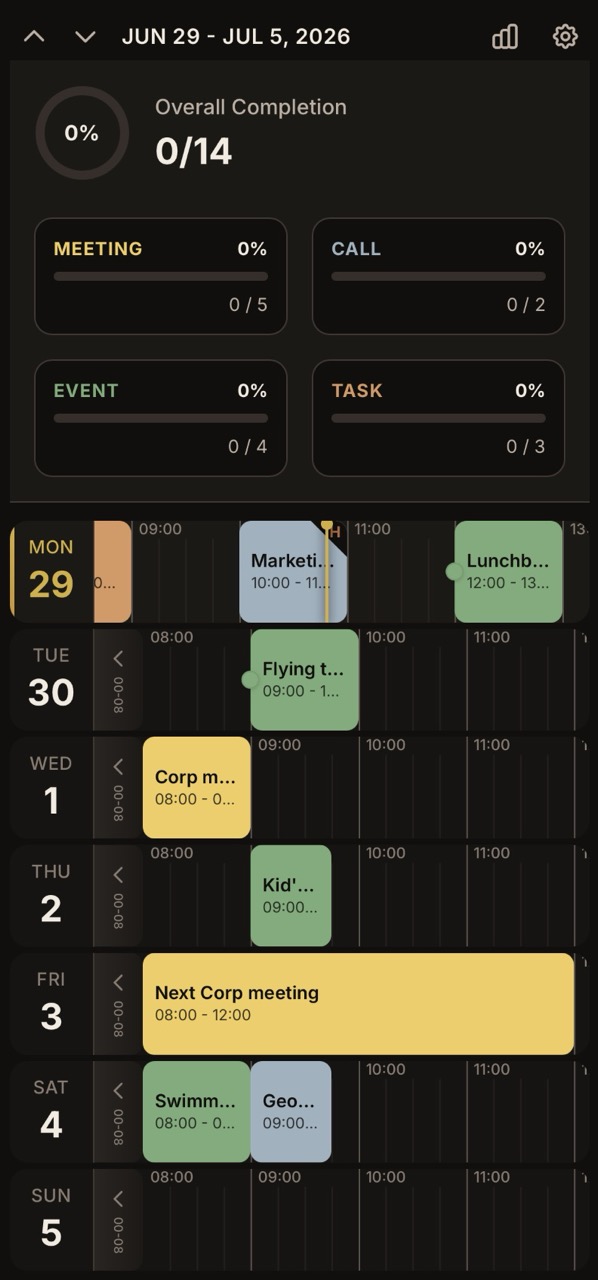Open the EVENT category card

161,418
